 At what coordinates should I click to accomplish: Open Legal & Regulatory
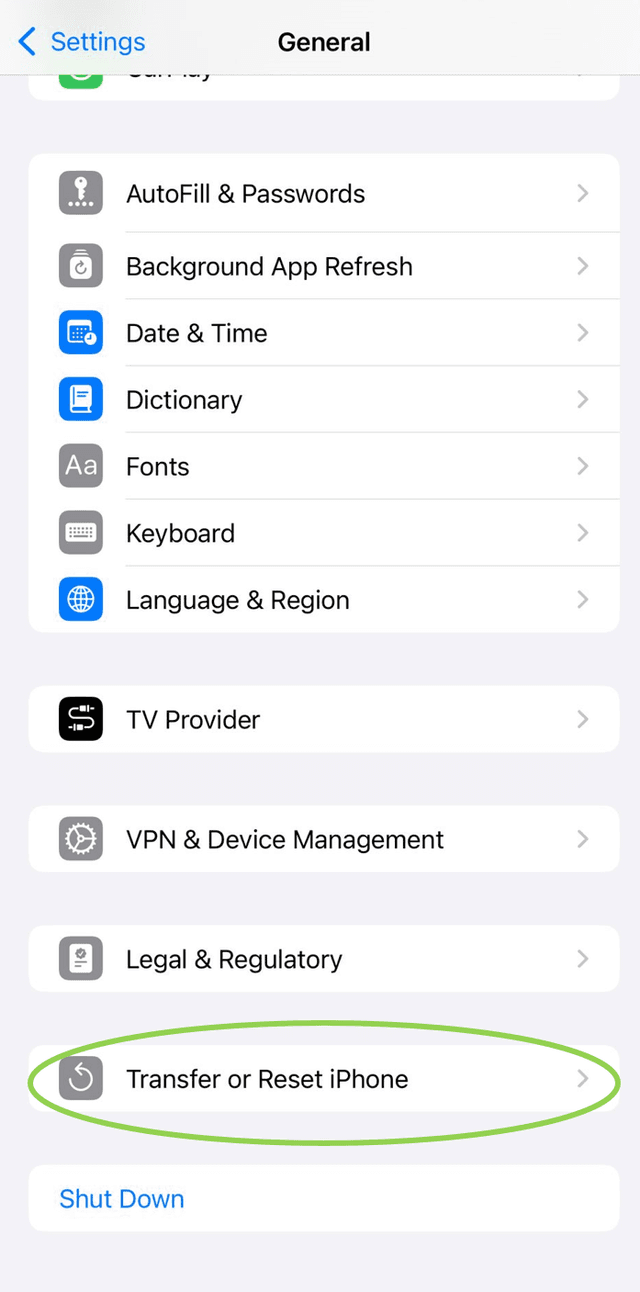[x=234, y=960]
